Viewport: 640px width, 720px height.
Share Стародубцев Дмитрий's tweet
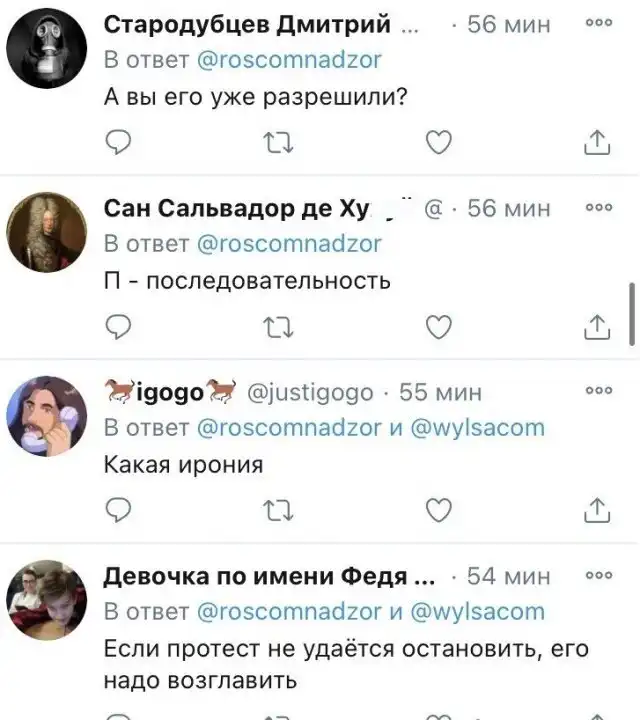[x=596, y=146]
